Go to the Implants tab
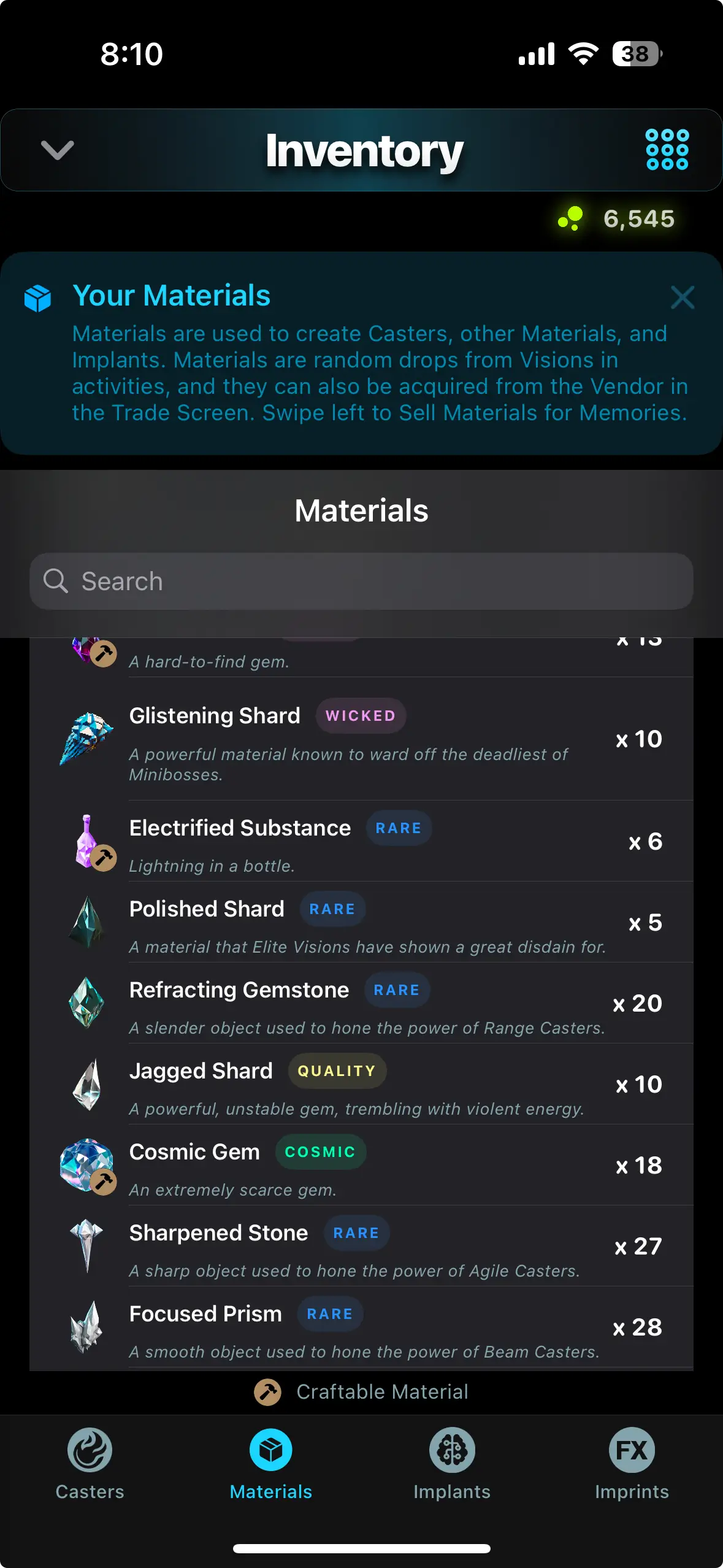 [452, 1464]
